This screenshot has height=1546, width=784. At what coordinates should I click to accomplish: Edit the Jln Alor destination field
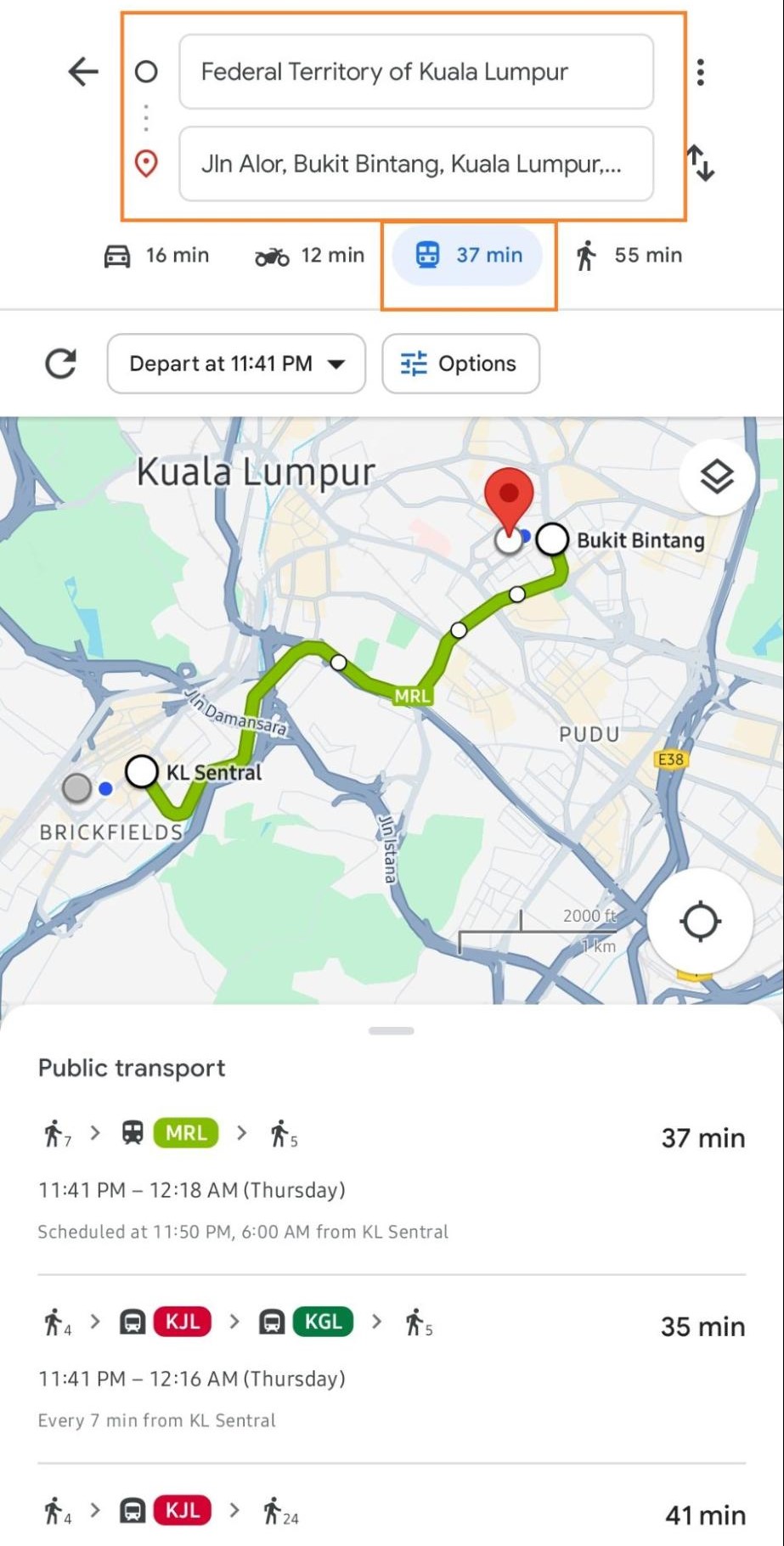click(416, 164)
